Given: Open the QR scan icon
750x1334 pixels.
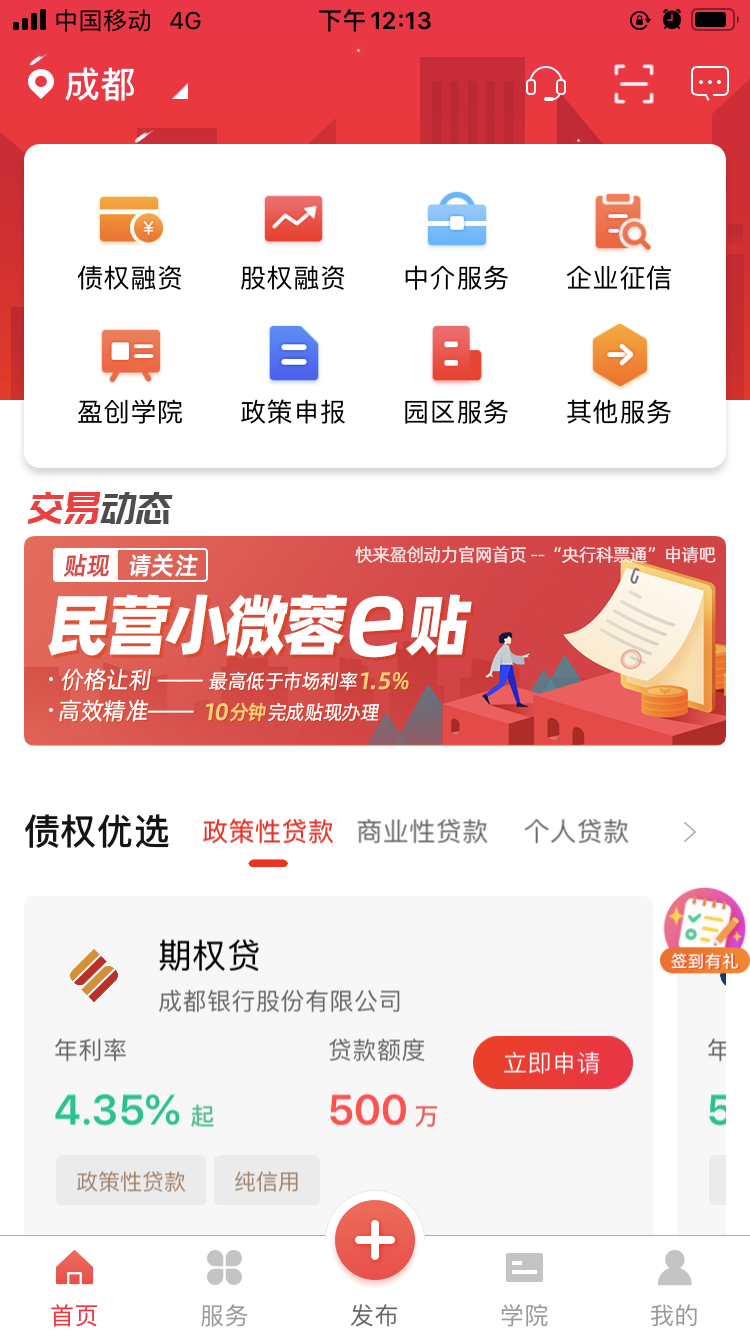Looking at the screenshot, I should tap(634, 84).
